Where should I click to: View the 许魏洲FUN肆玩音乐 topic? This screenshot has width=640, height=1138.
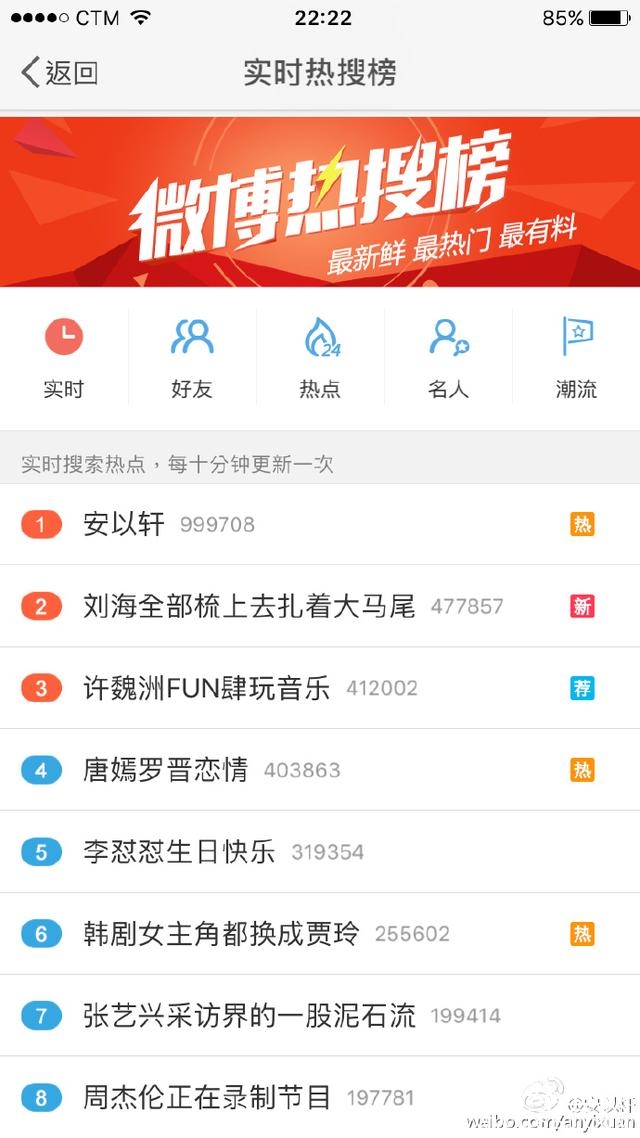pyautogui.click(x=207, y=688)
